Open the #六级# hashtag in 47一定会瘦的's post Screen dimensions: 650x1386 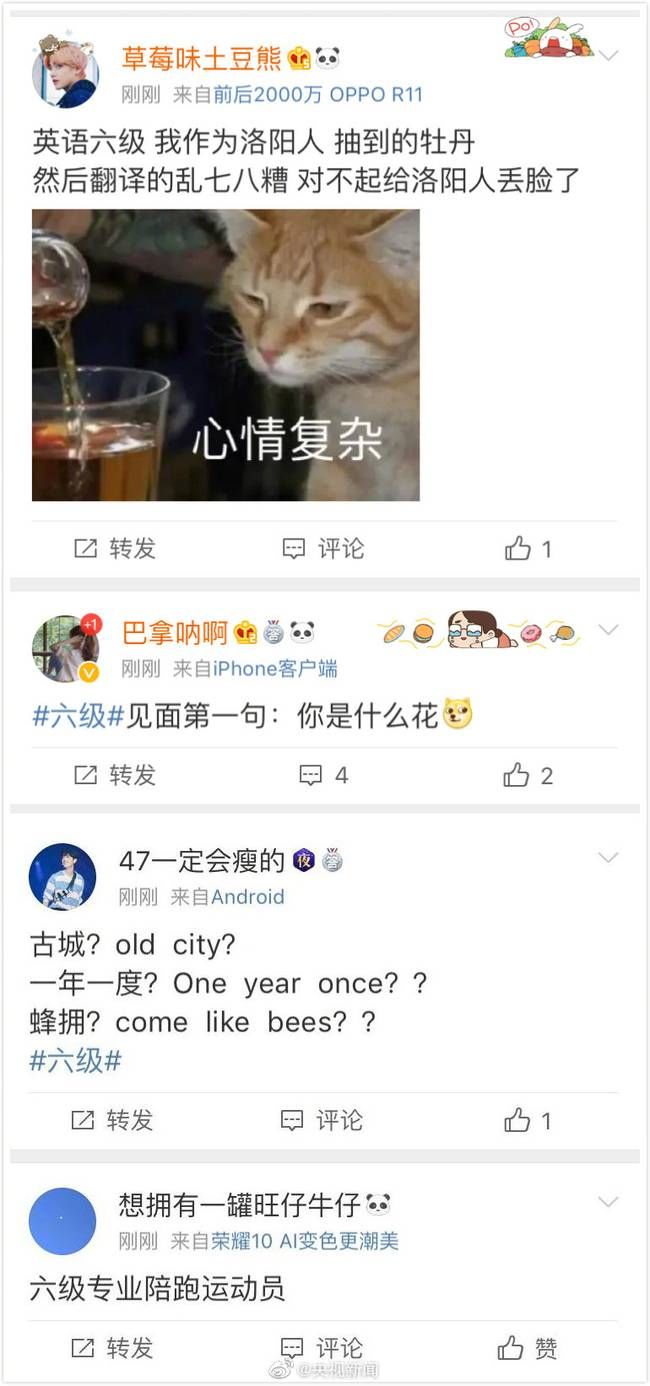[75, 1061]
